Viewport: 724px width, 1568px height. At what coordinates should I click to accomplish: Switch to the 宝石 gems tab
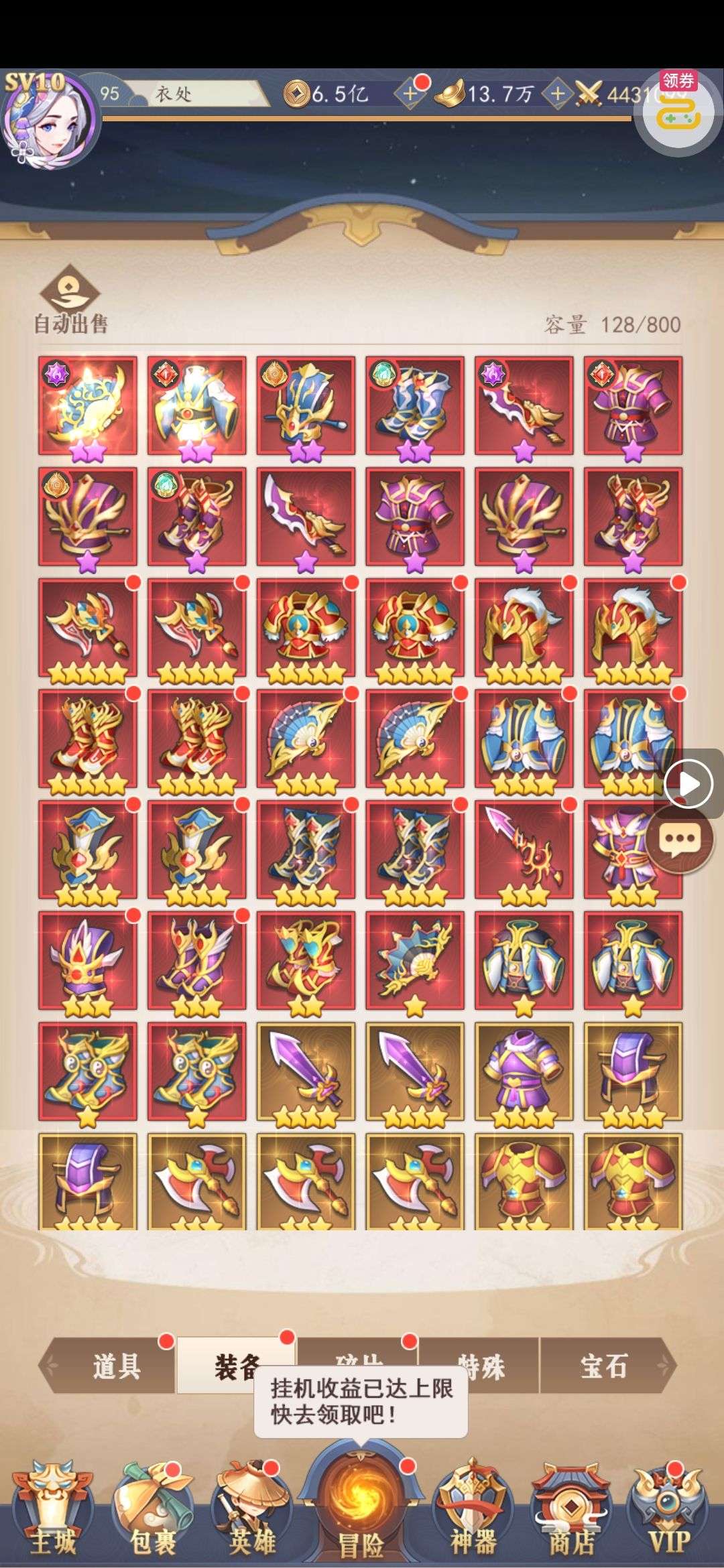pyautogui.click(x=603, y=1366)
